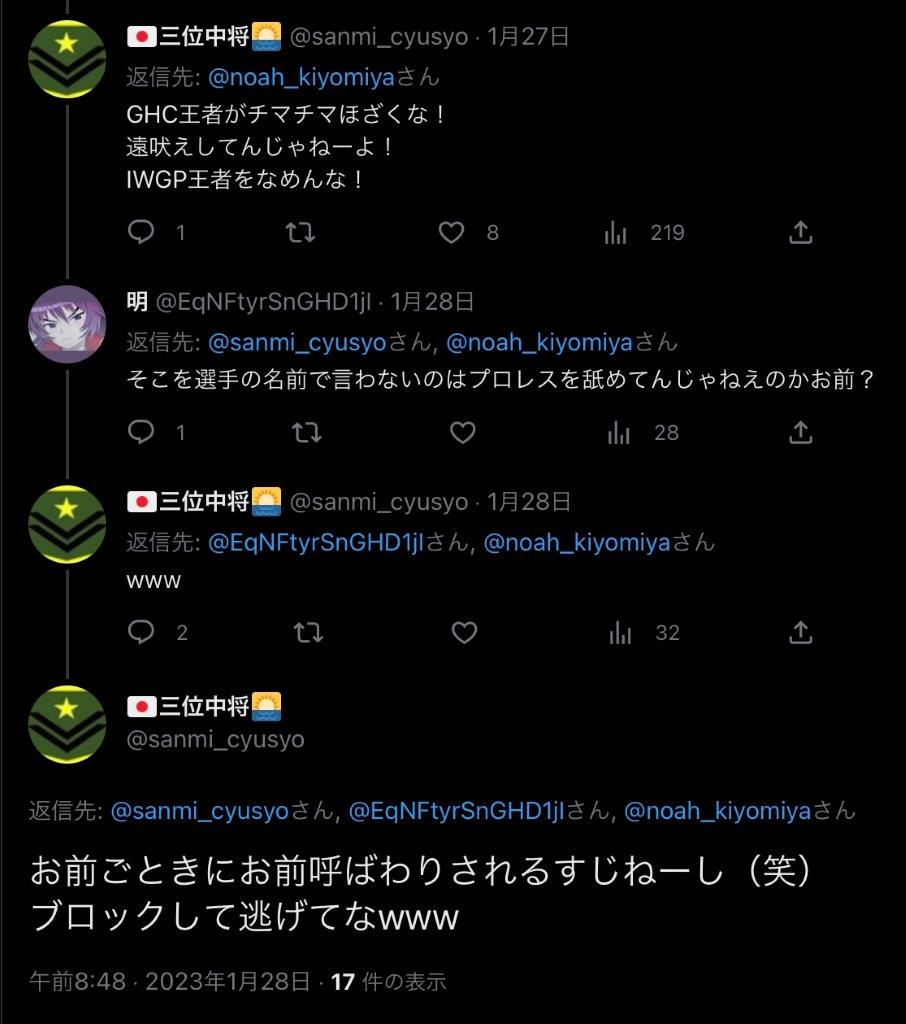Open 三位中将 avatar on the main tweet
The image size is (906, 1024).
pos(67,724)
